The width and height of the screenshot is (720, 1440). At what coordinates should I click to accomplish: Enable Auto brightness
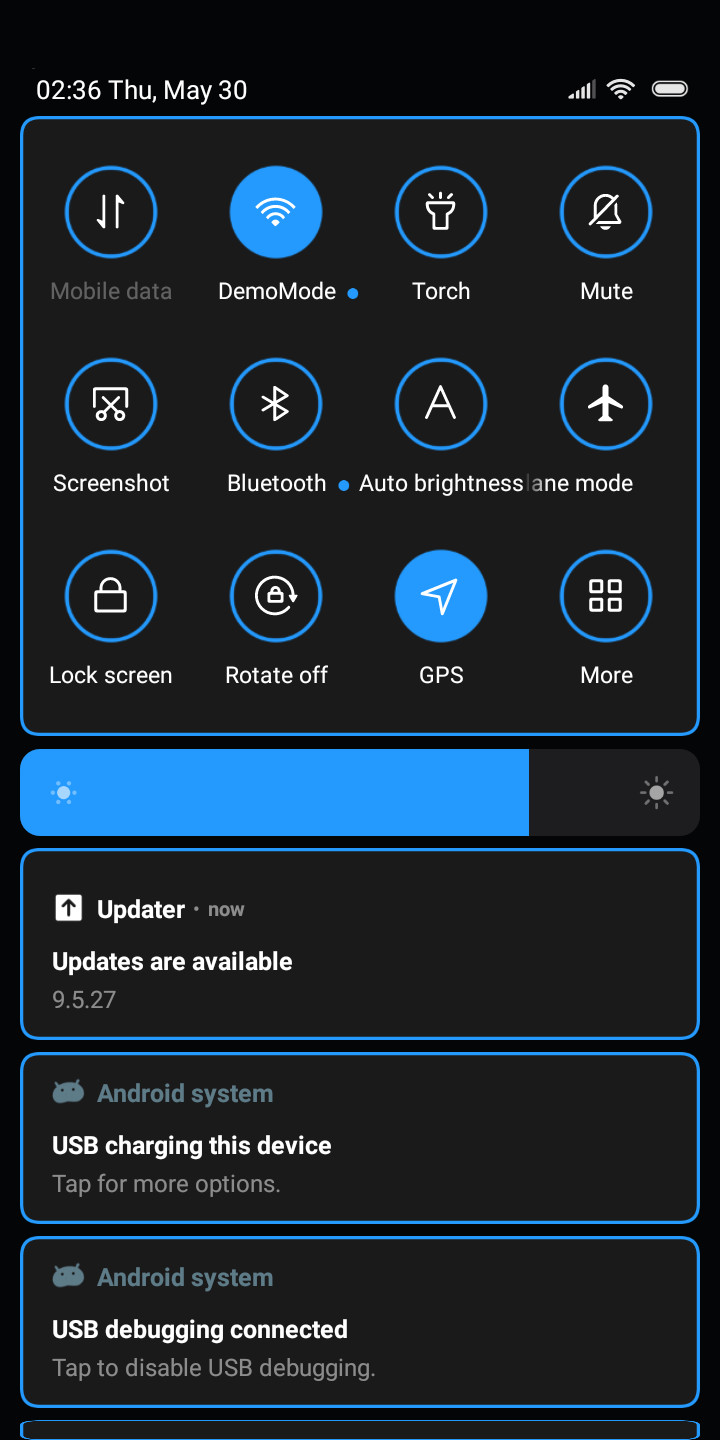[x=441, y=404]
